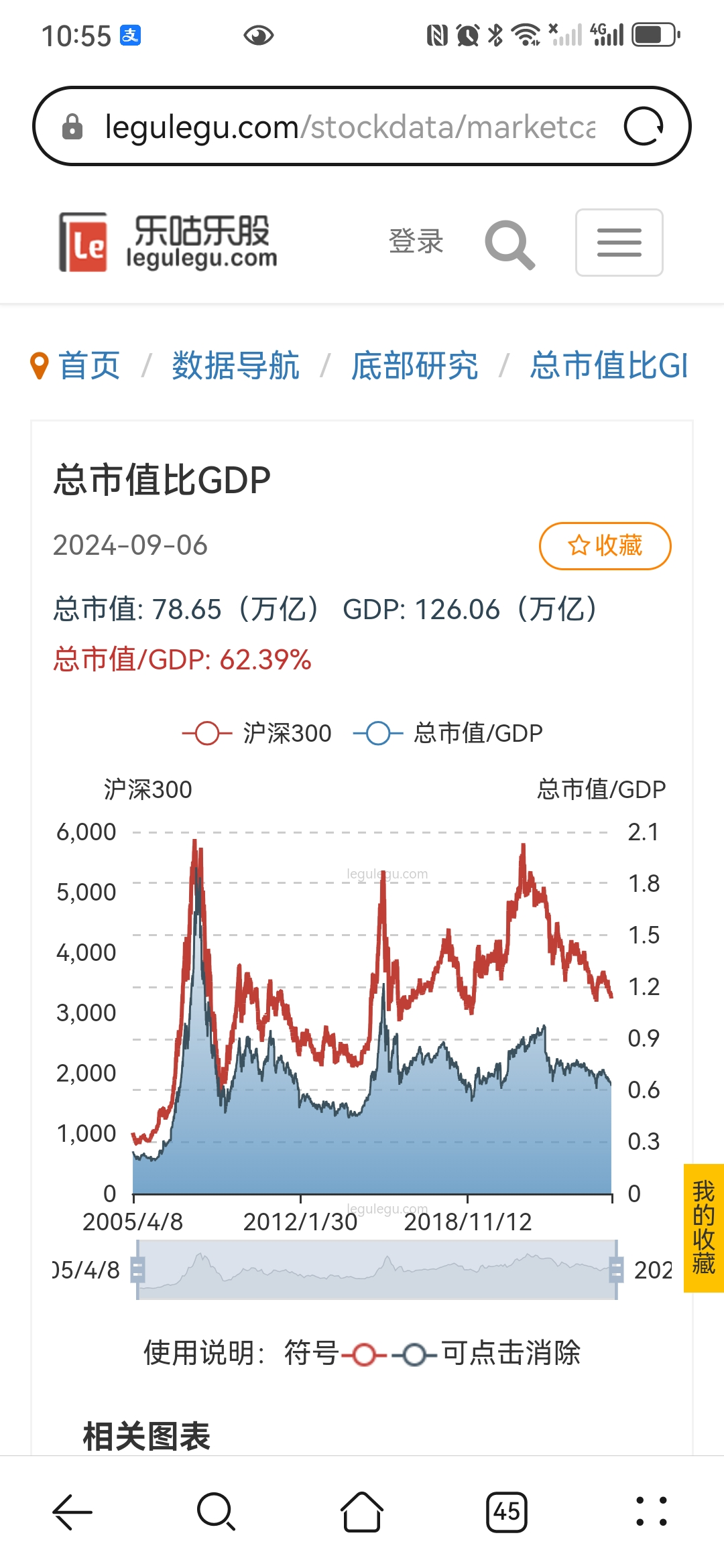Go to browser home page
Viewport: 724px width, 1568px height.
(362, 1512)
